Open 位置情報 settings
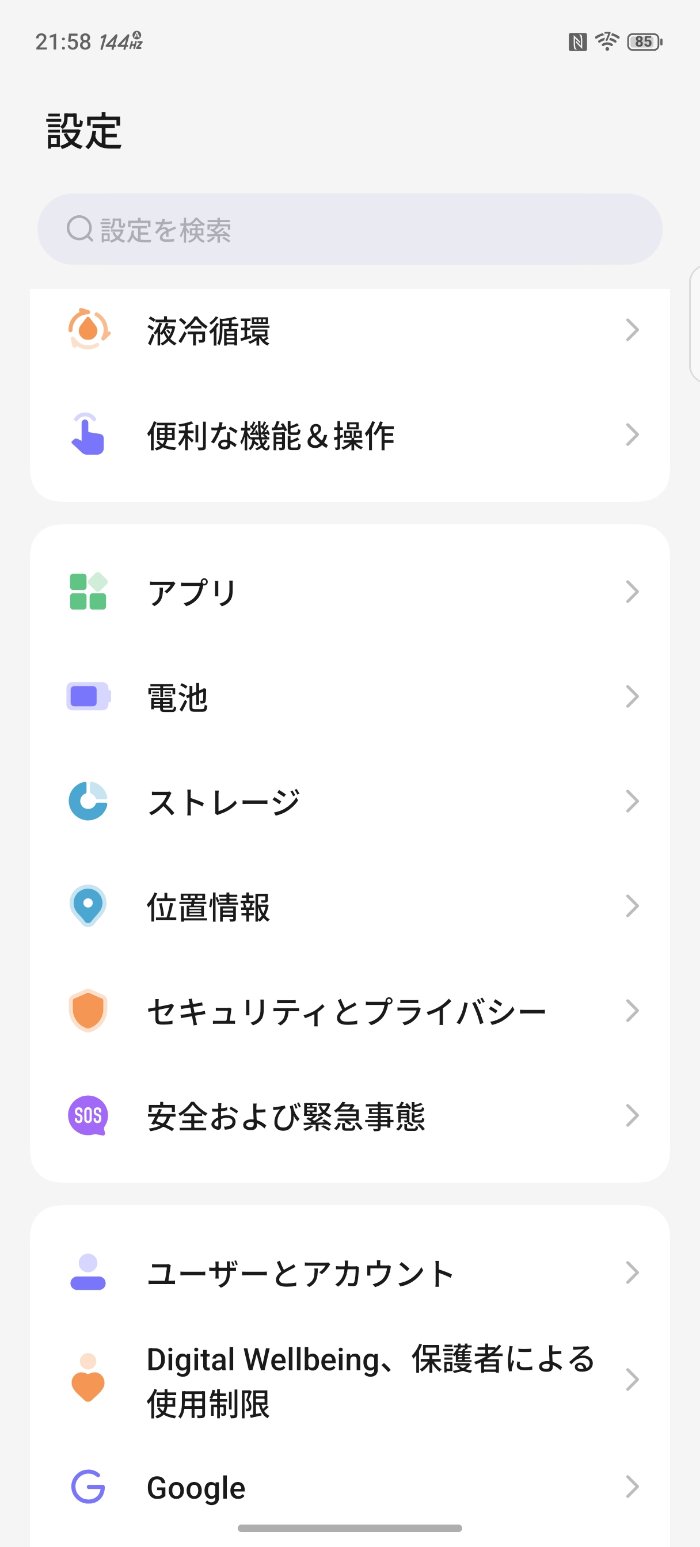This screenshot has width=700, height=1547. 350,907
